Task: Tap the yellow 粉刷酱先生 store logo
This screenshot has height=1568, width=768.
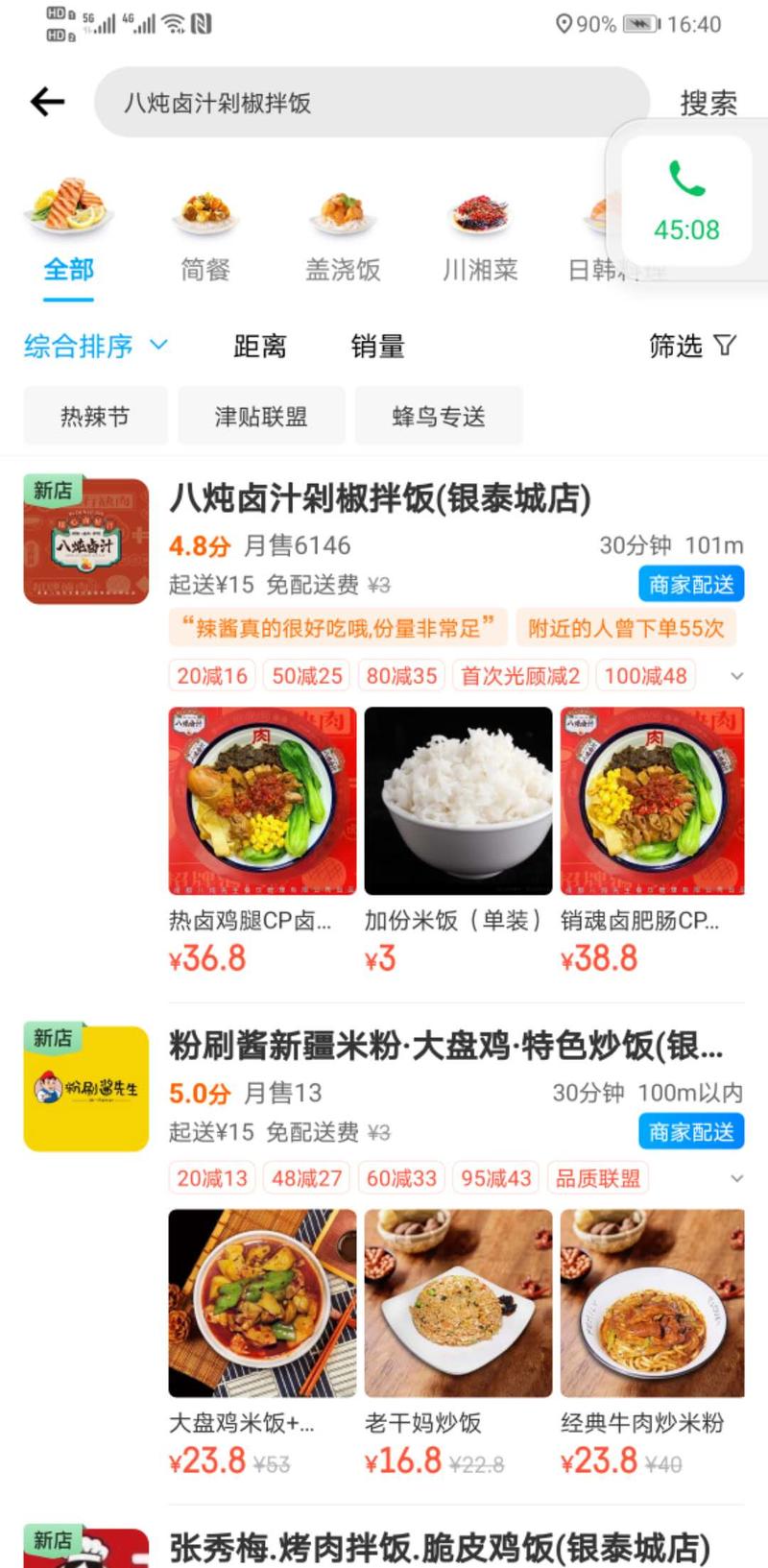Action: pos(84,1090)
